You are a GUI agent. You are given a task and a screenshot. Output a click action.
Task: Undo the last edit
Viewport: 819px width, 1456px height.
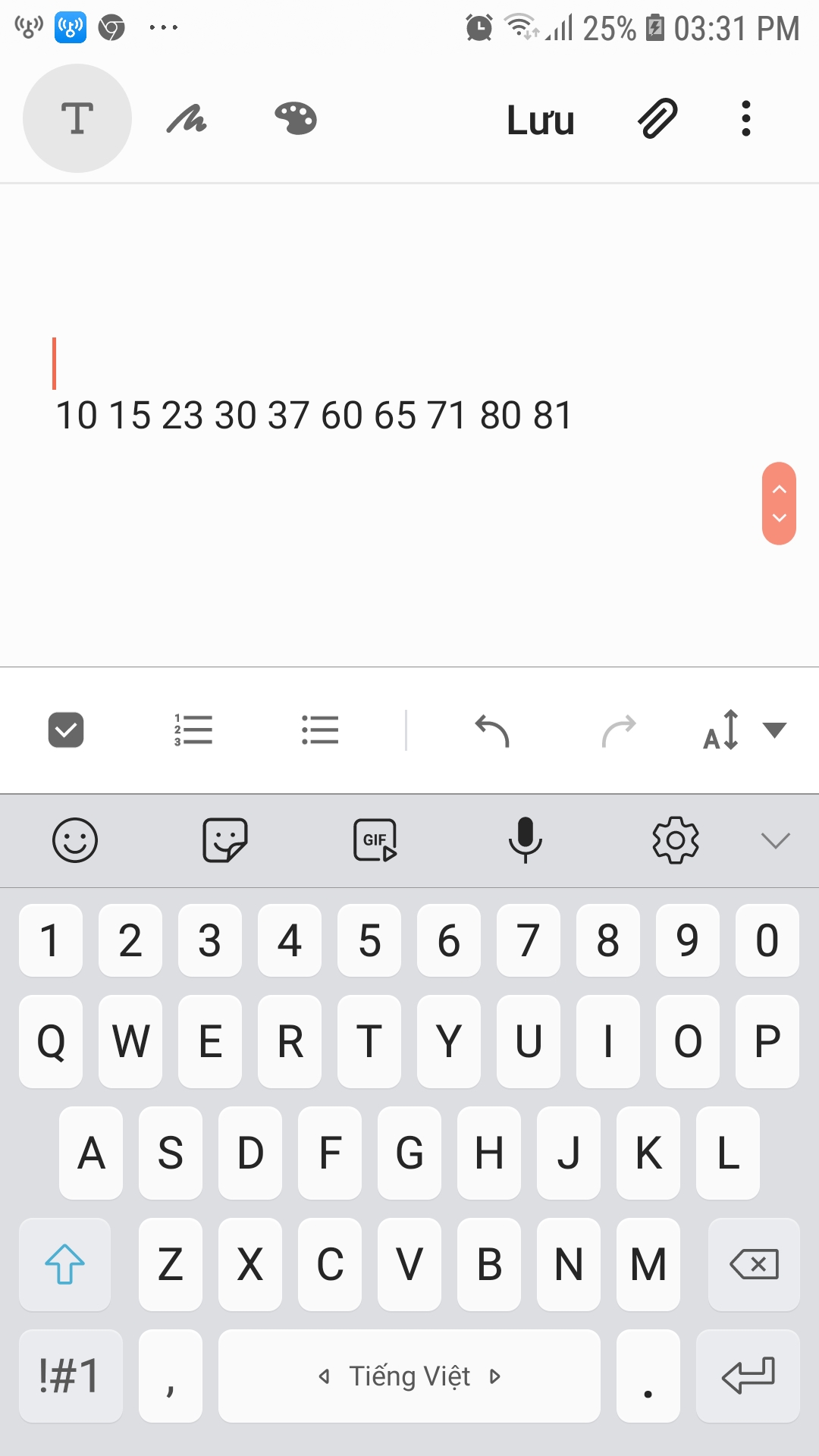(x=492, y=731)
